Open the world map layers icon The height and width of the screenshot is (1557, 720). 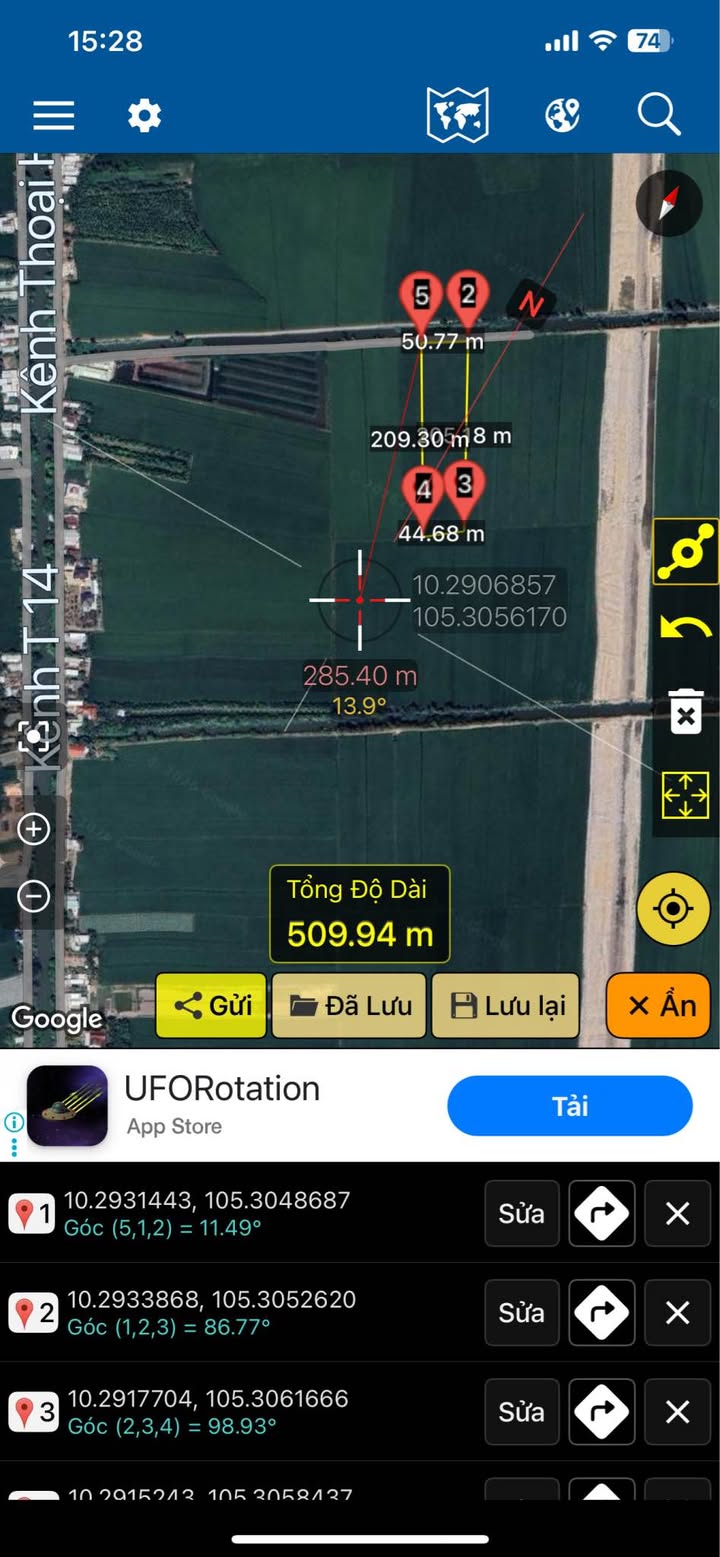(457, 115)
